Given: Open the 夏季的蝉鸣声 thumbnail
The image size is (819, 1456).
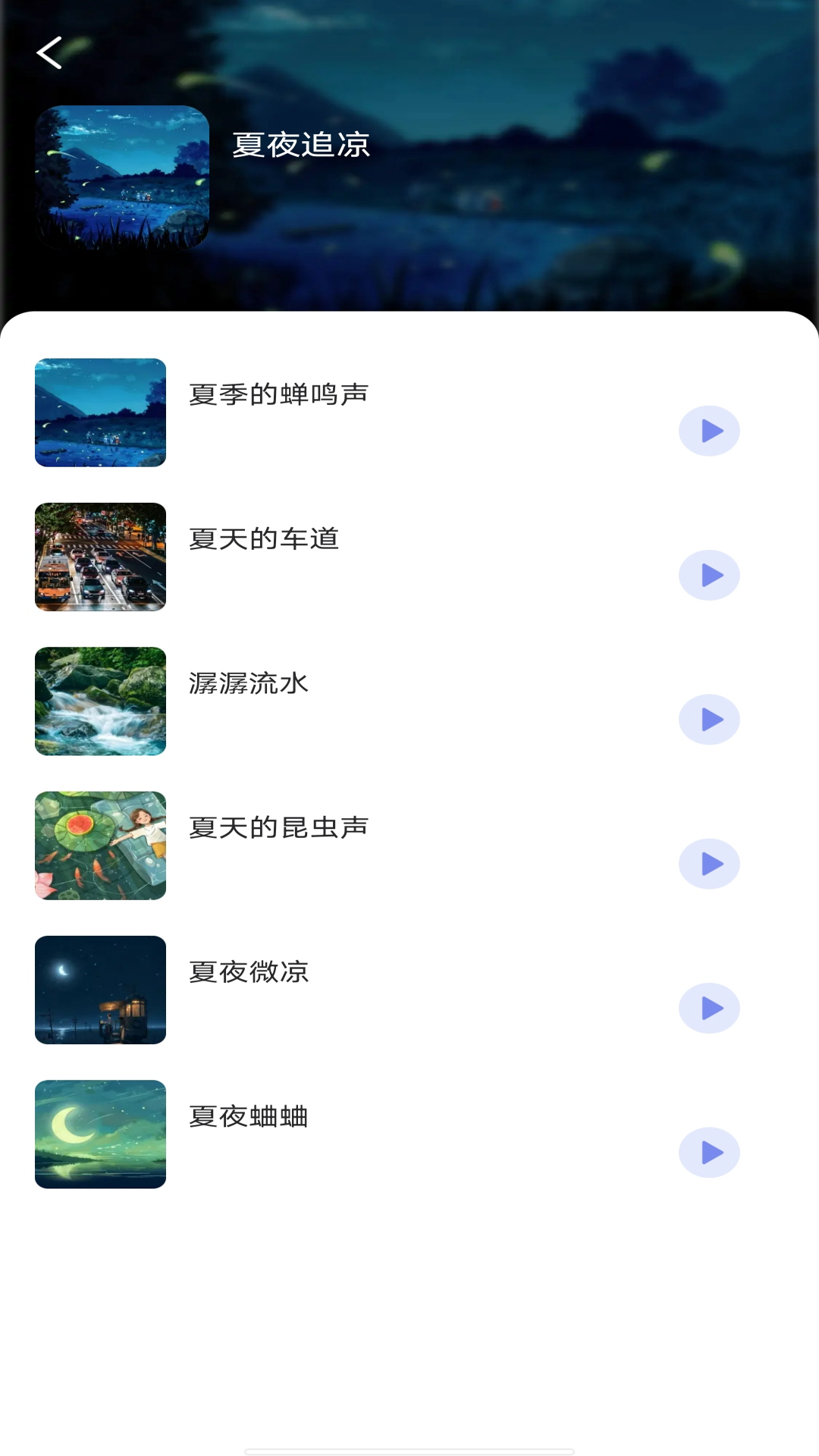Looking at the screenshot, I should (100, 413).
